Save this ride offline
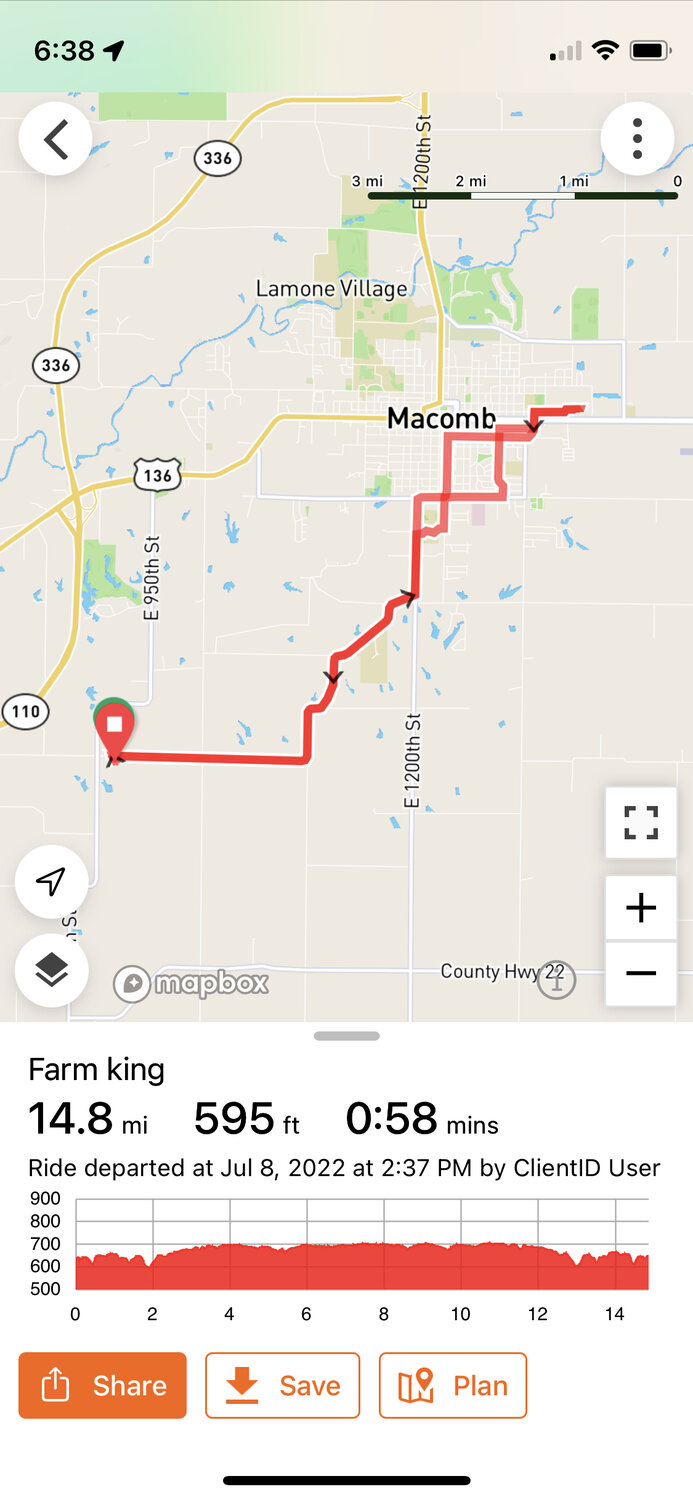 click(x=282, y=1385)
